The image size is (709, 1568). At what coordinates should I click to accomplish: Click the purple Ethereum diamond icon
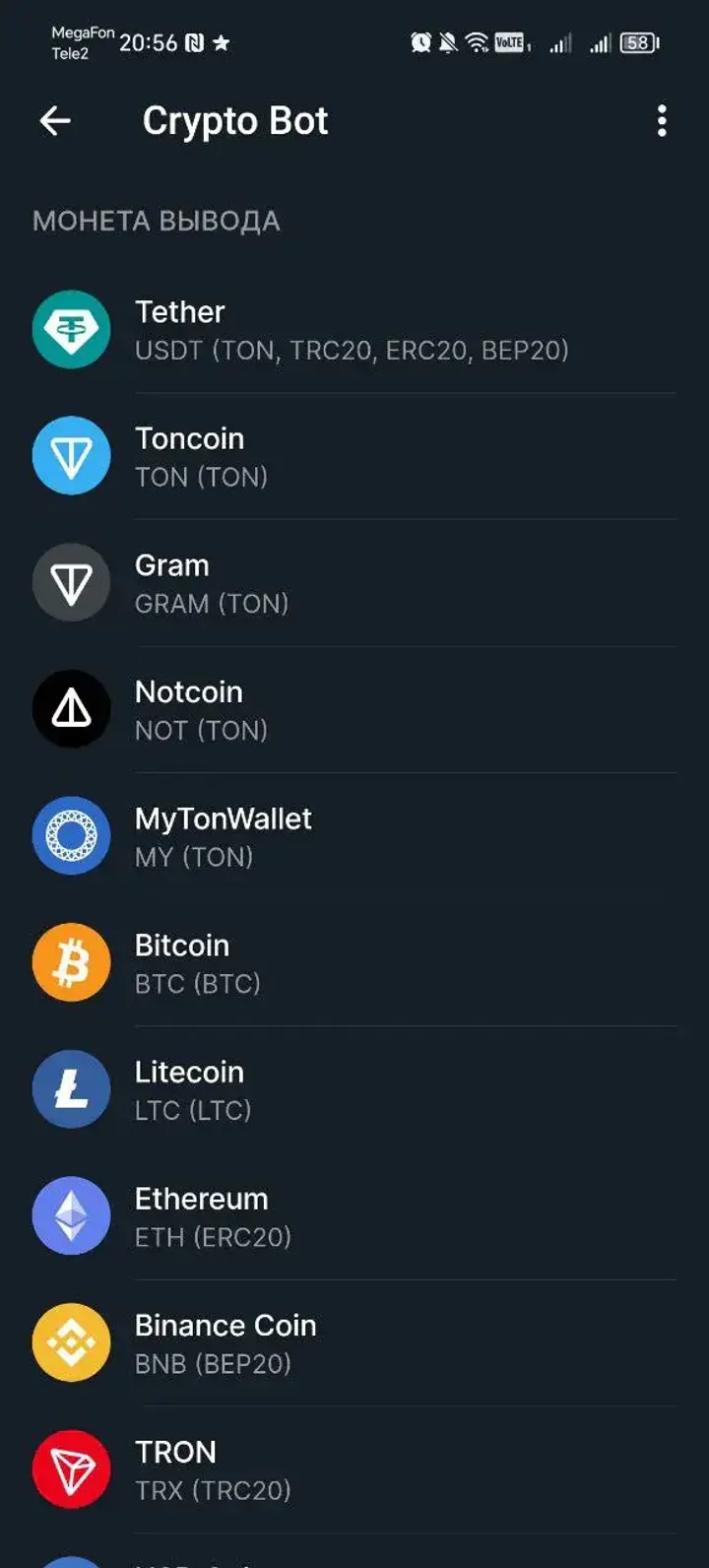[x=70, y=1215]
